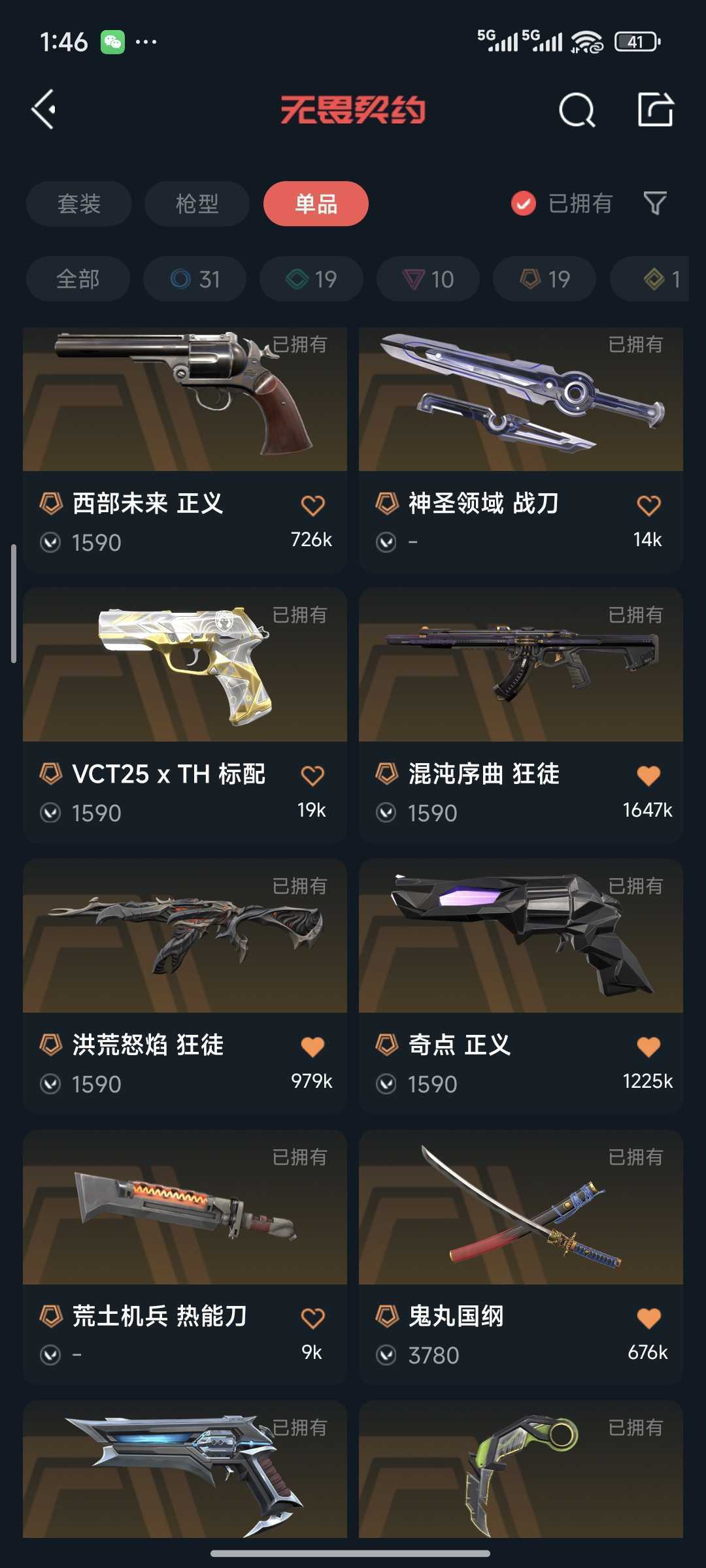Select the pink triangle rarity filter showing 10
The width and height of the screenshot is (706, 1568).
tap(427, 279)
